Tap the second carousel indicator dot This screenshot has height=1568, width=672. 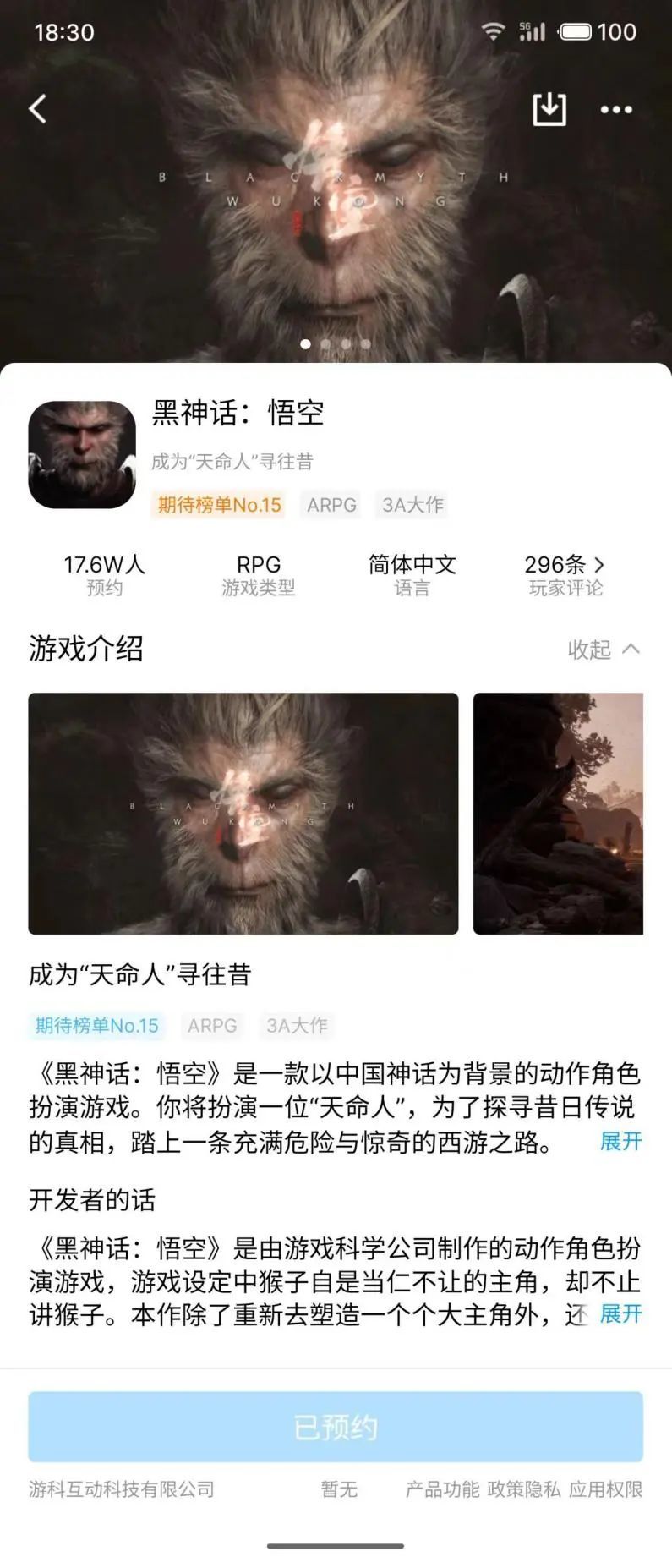(x=327, y=344)
